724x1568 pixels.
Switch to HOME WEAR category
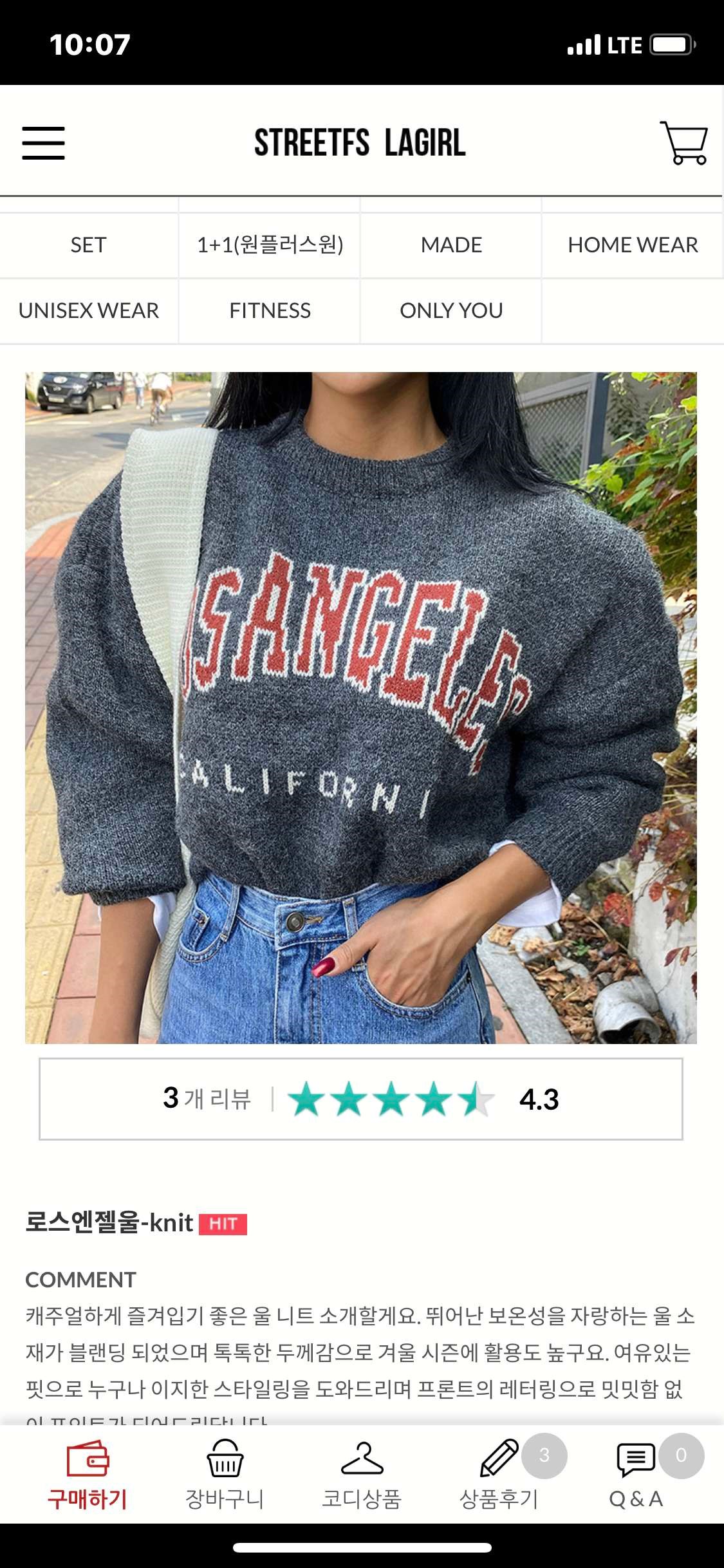tap(633, 245)
